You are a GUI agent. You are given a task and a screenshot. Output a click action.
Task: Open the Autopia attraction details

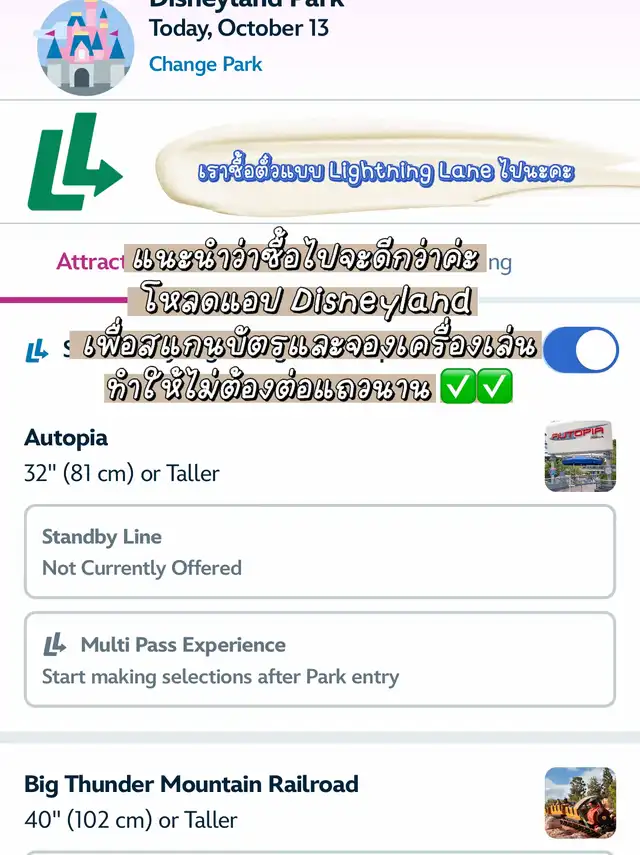click(66, 438)
